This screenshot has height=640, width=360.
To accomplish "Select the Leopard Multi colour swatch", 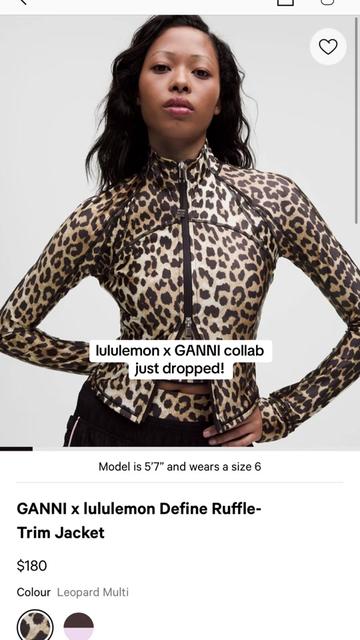I will [35, 626].
